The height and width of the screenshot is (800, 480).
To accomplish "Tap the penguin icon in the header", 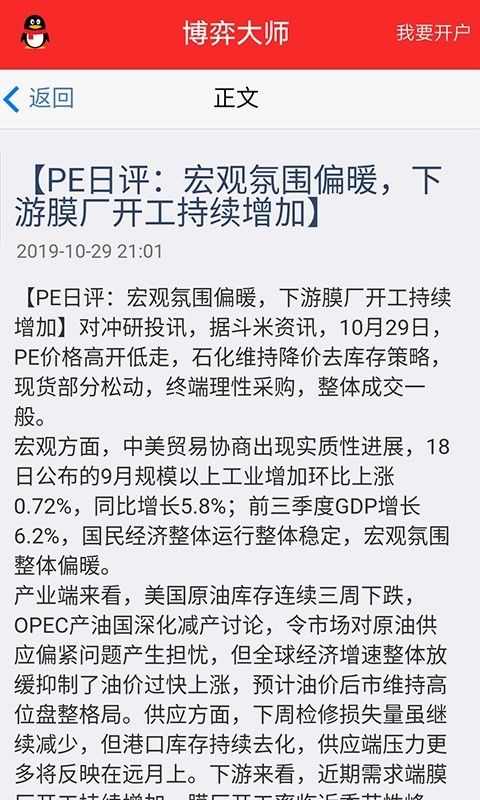I will [x=35, y=32].
